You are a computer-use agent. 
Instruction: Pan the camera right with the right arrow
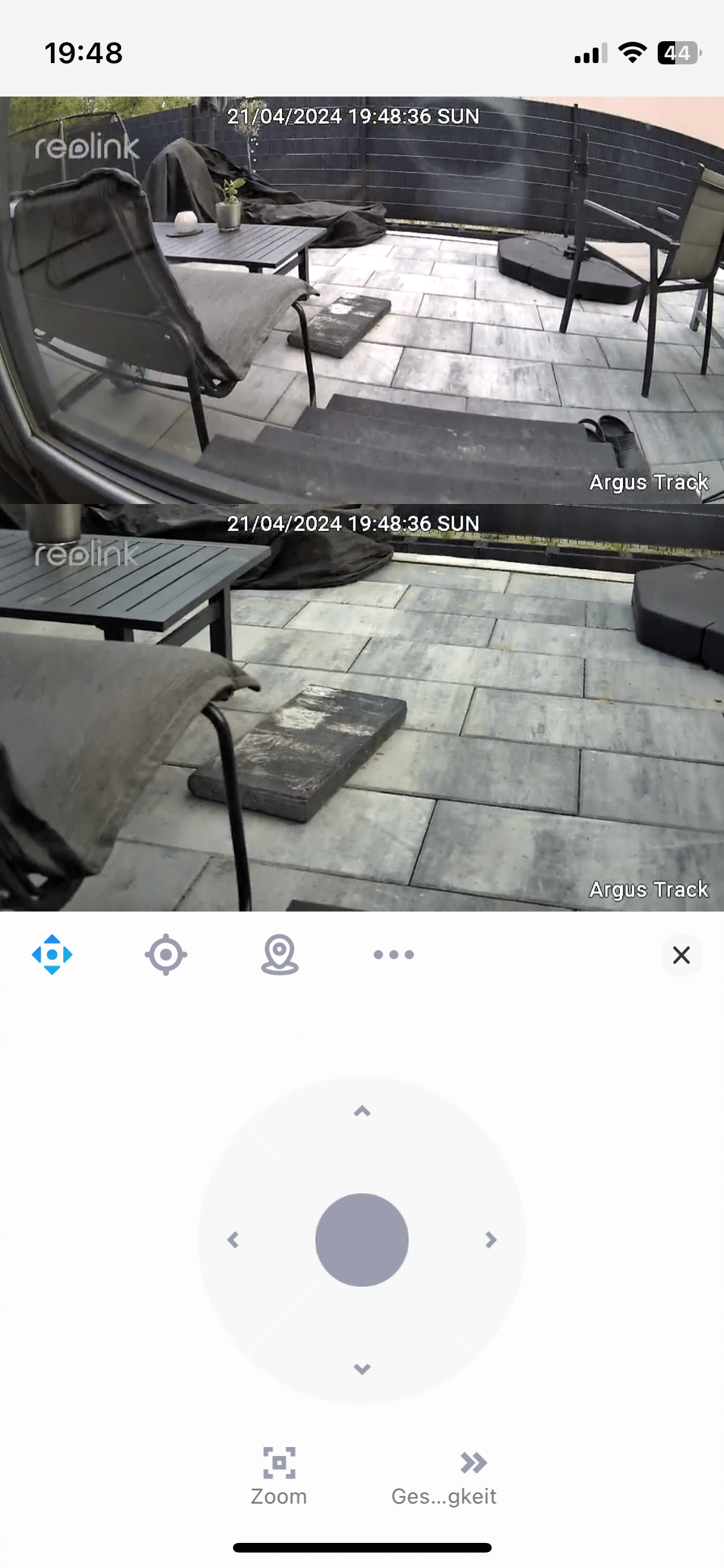491,1240
